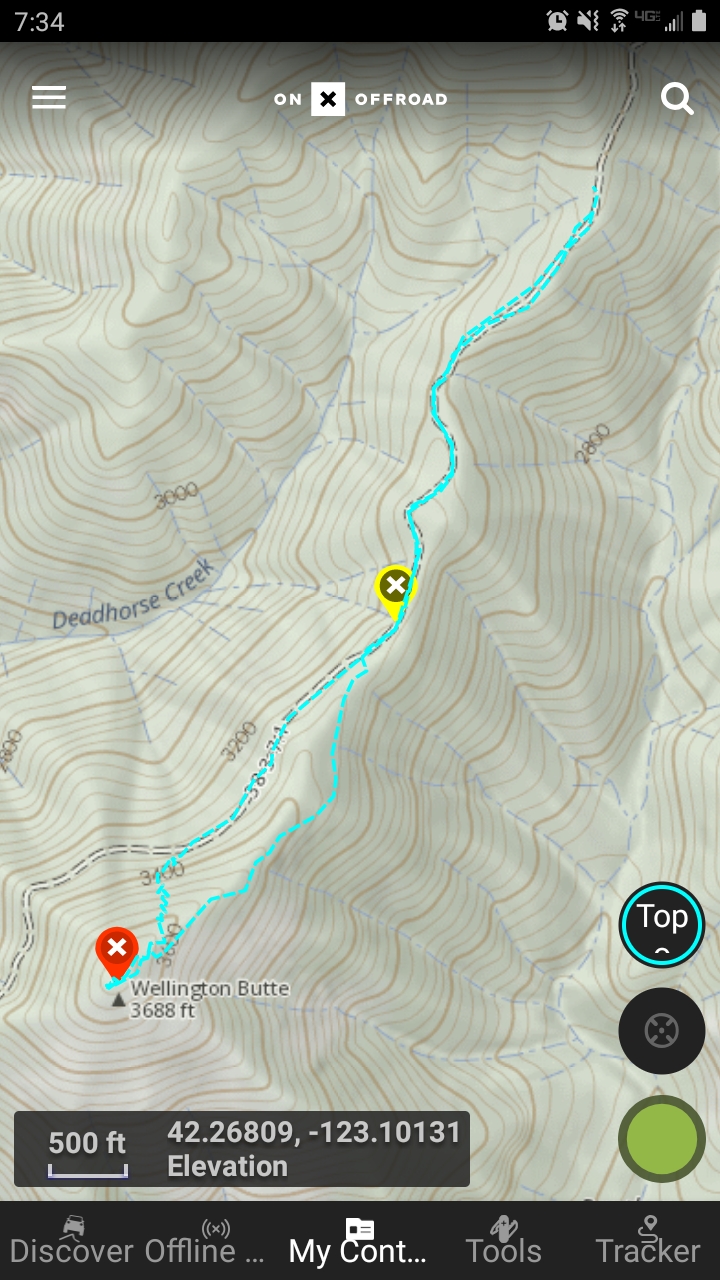Center map on my location
Screen dimensions: 720x1280
point(662,1030)
